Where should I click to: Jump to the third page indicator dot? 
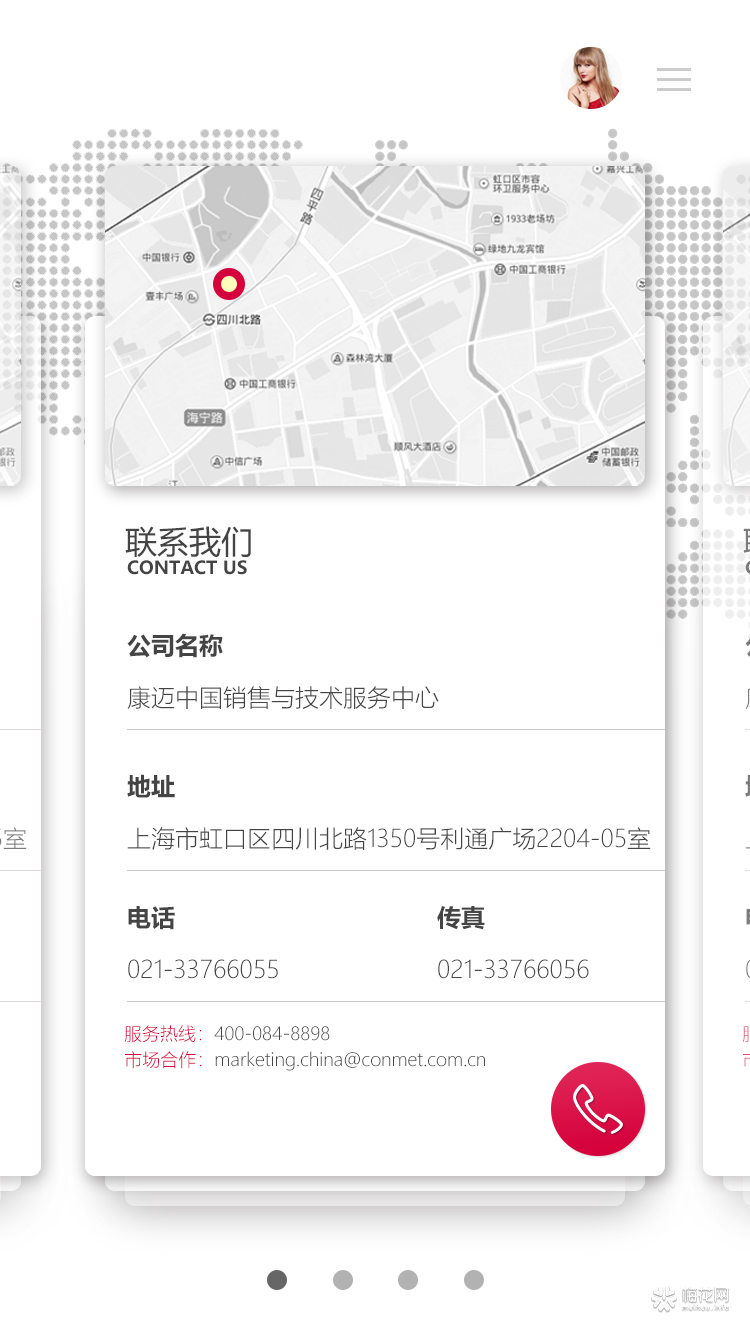pos(408,1280)
